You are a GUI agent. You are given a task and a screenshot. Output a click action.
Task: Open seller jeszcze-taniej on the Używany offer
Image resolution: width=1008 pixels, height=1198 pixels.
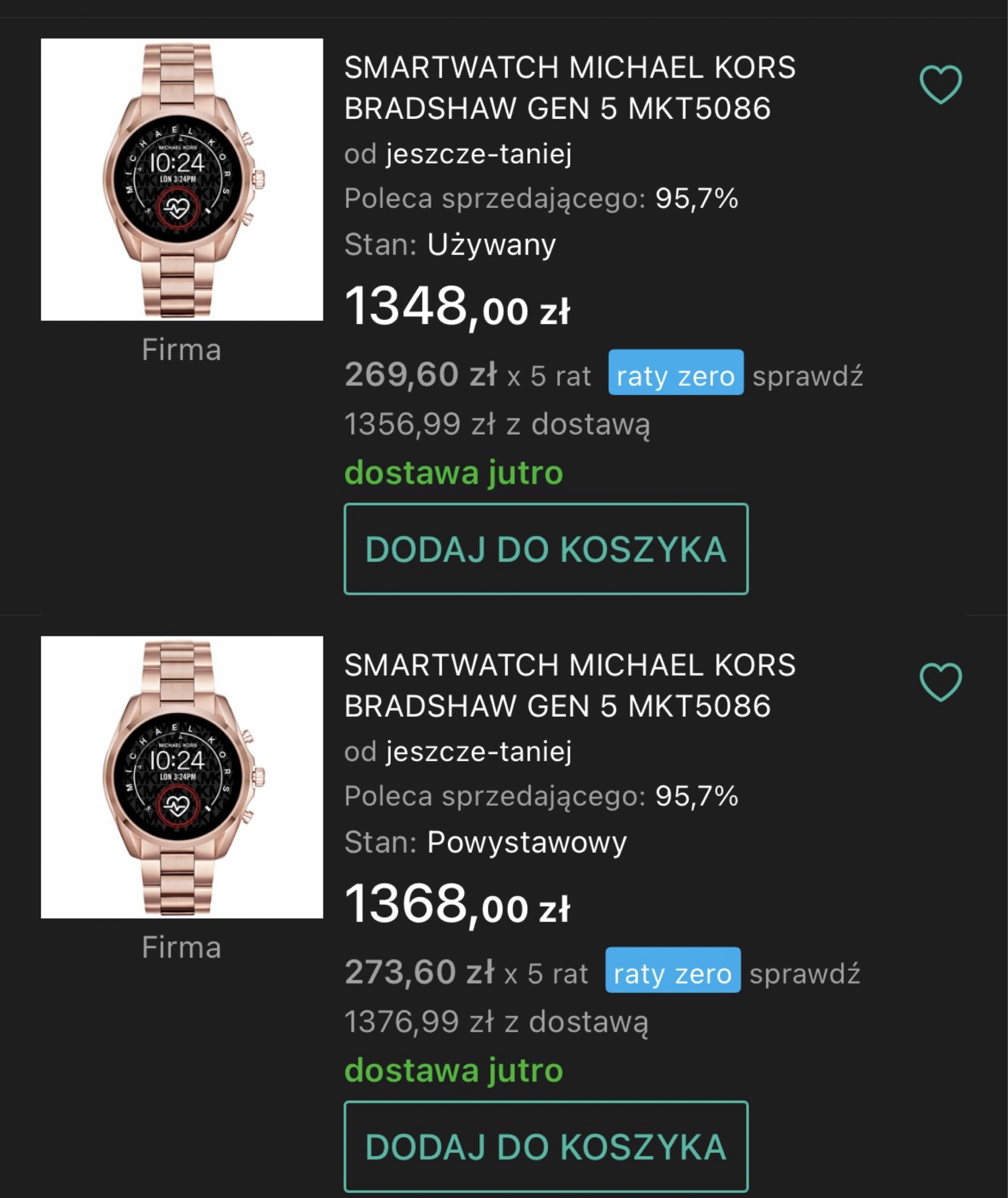[478, 153]
